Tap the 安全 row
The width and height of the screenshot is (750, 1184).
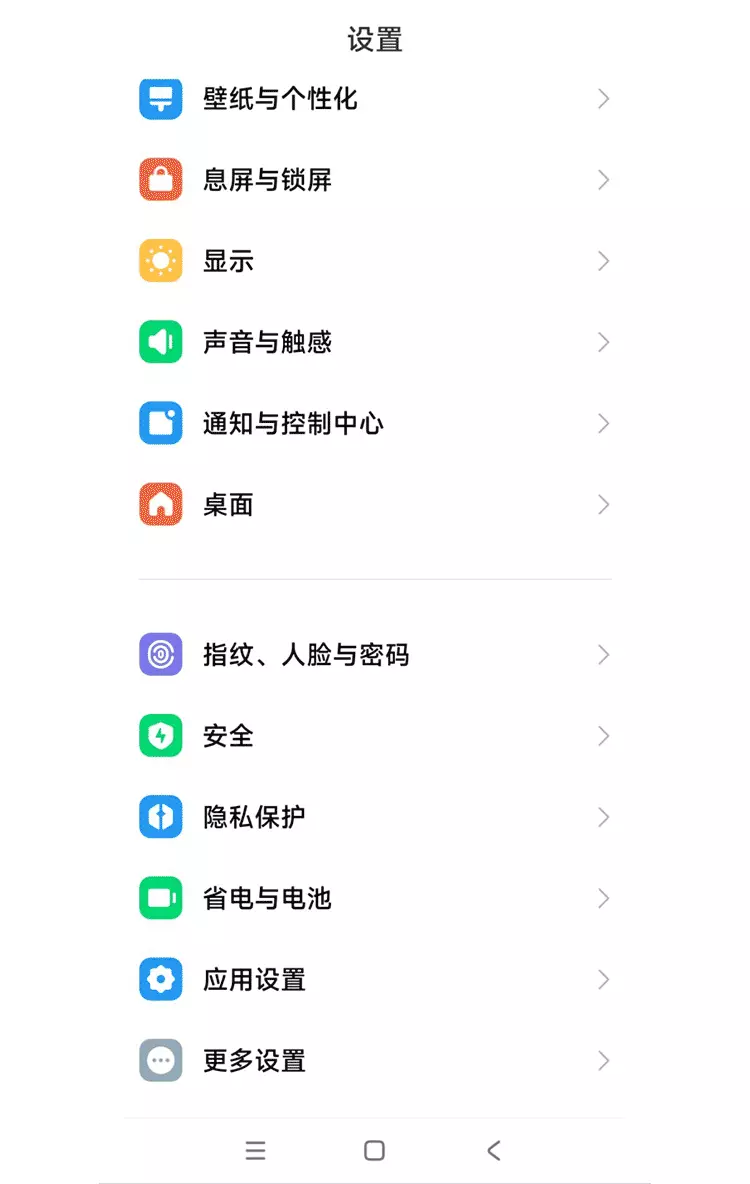[375, 735]
